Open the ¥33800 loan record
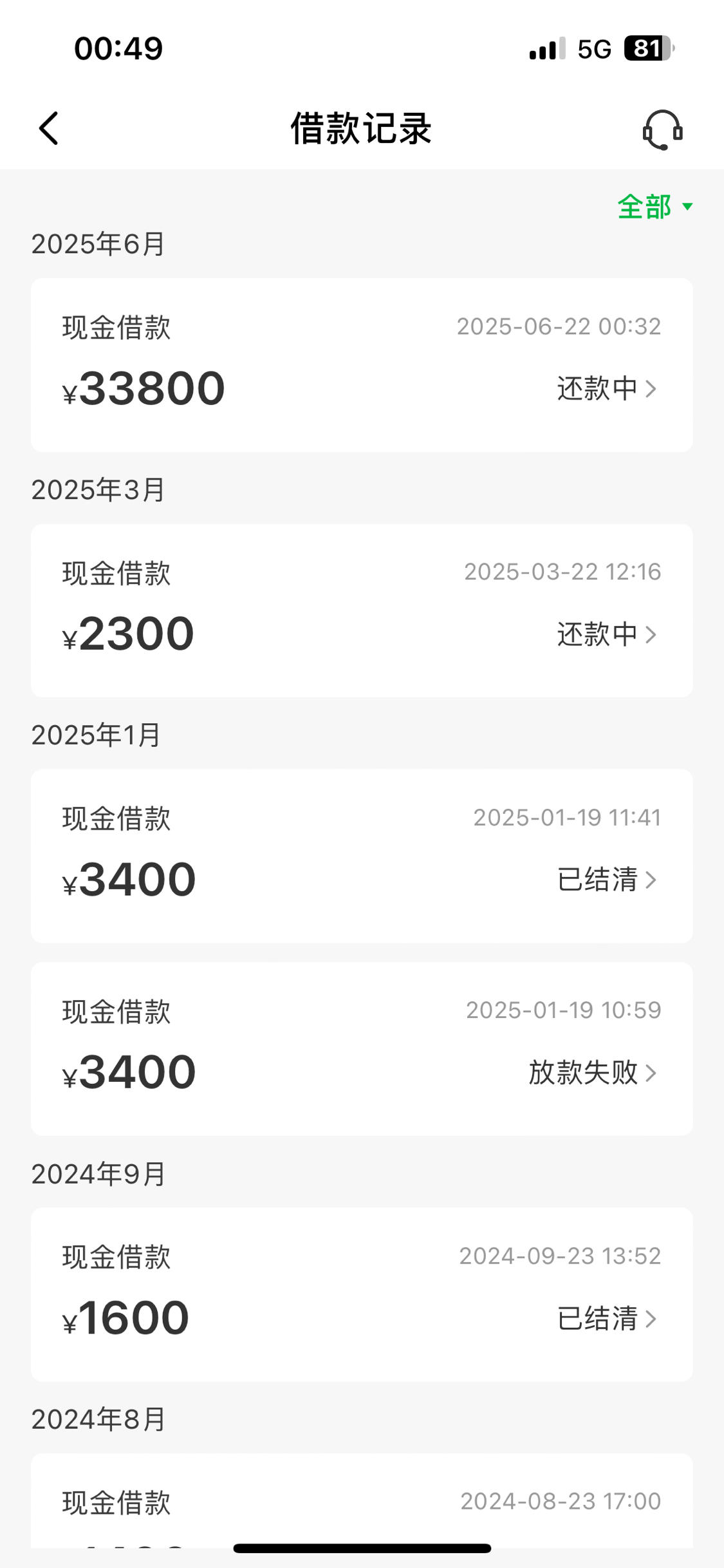724x1568 pixels. (362, 365)
